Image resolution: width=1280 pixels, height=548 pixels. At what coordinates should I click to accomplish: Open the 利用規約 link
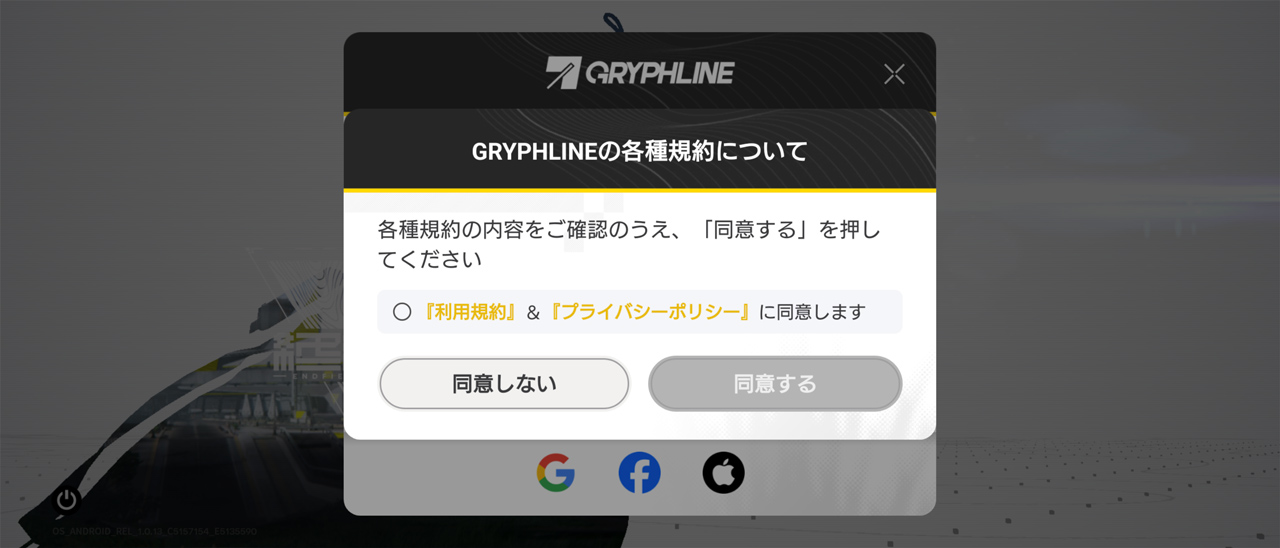click(x=470, y=312)
